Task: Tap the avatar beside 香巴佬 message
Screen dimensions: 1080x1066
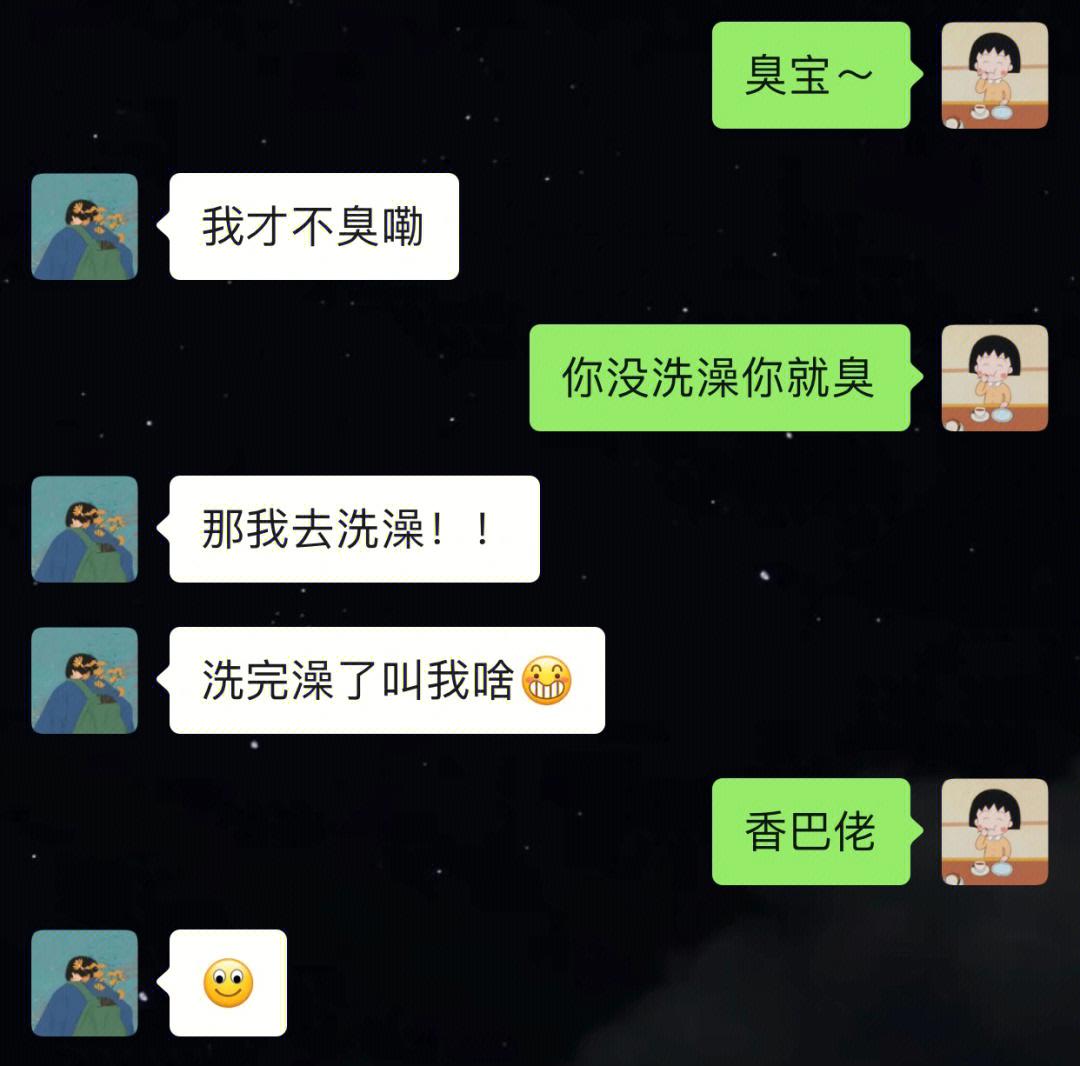Action: click(x=994, y=831)
